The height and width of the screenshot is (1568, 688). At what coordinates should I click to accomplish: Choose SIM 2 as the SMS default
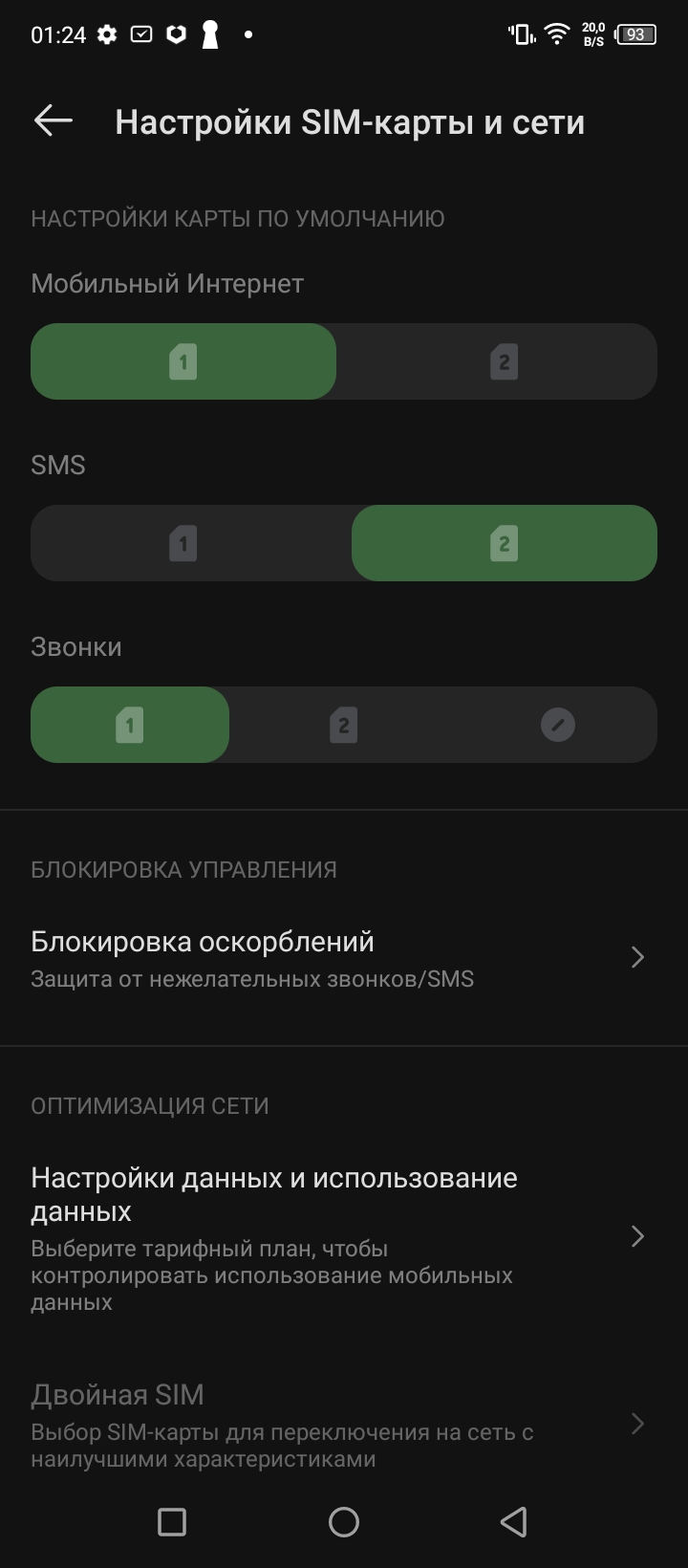[x=504, y=543]
